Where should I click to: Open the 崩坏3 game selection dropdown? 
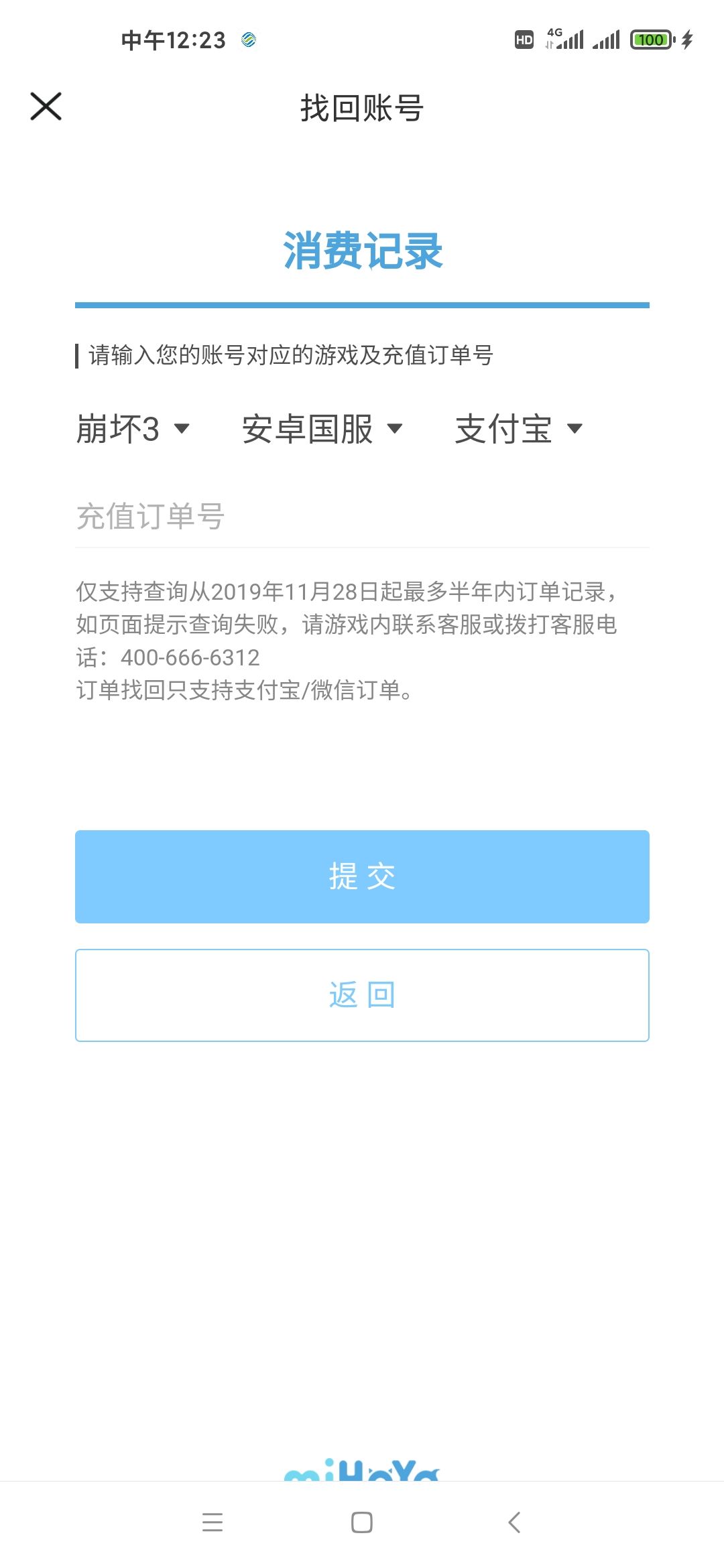131,430
